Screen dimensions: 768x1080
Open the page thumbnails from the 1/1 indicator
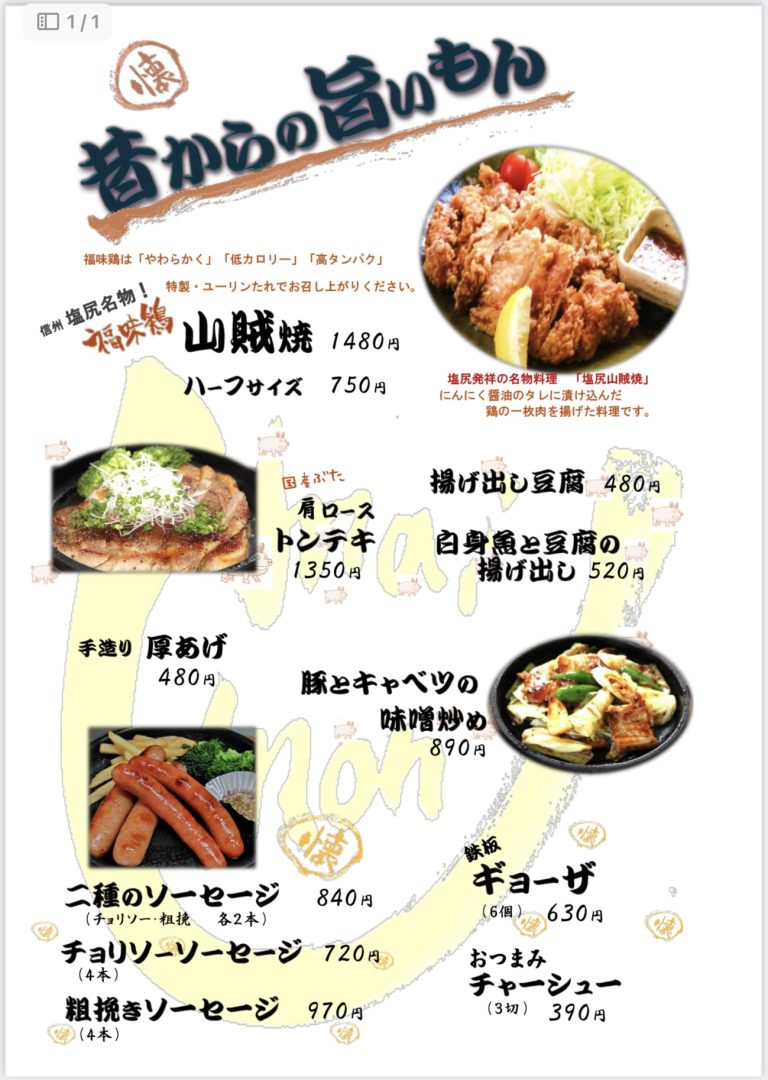click(x=49, y=22)
